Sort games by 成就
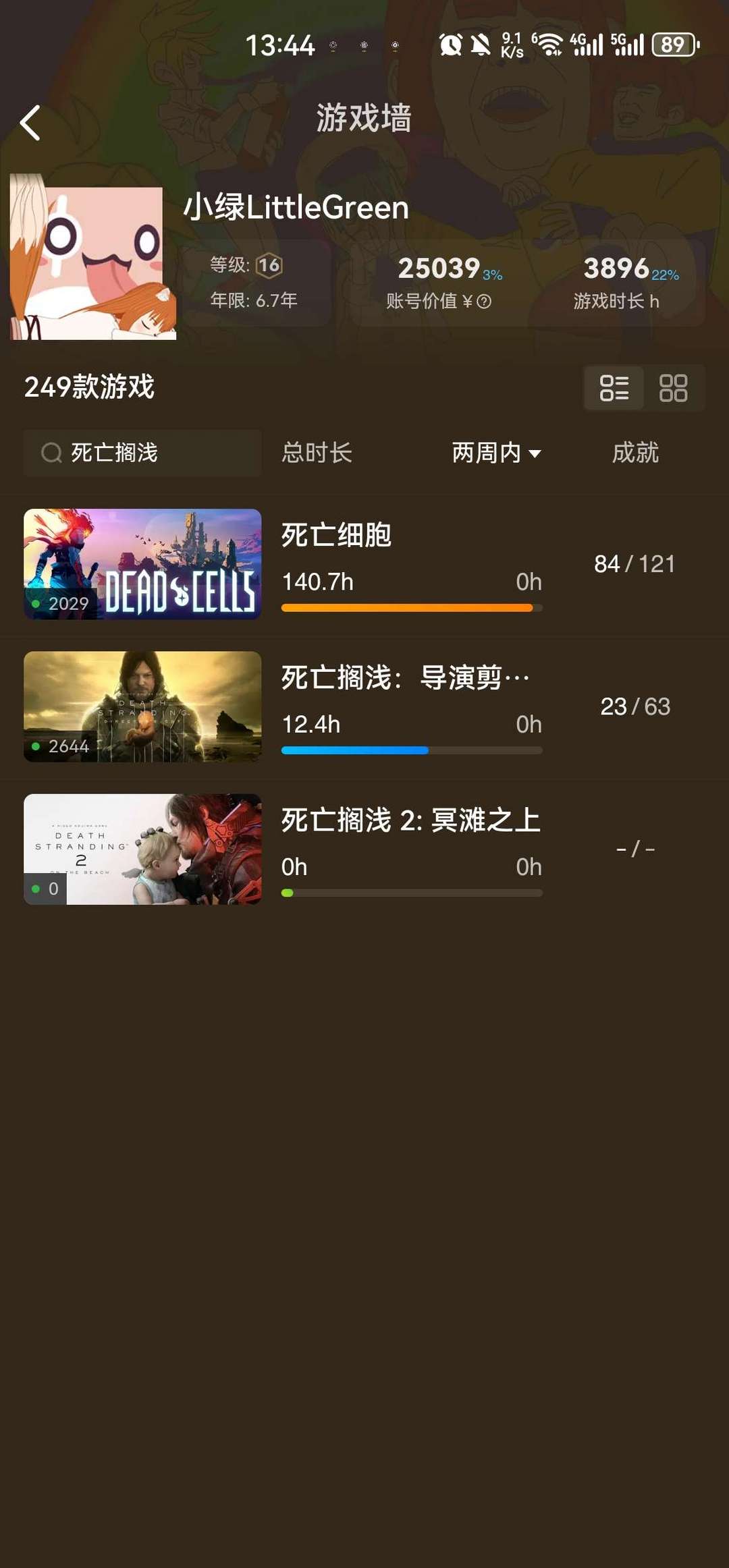 [x=634, y=453]
